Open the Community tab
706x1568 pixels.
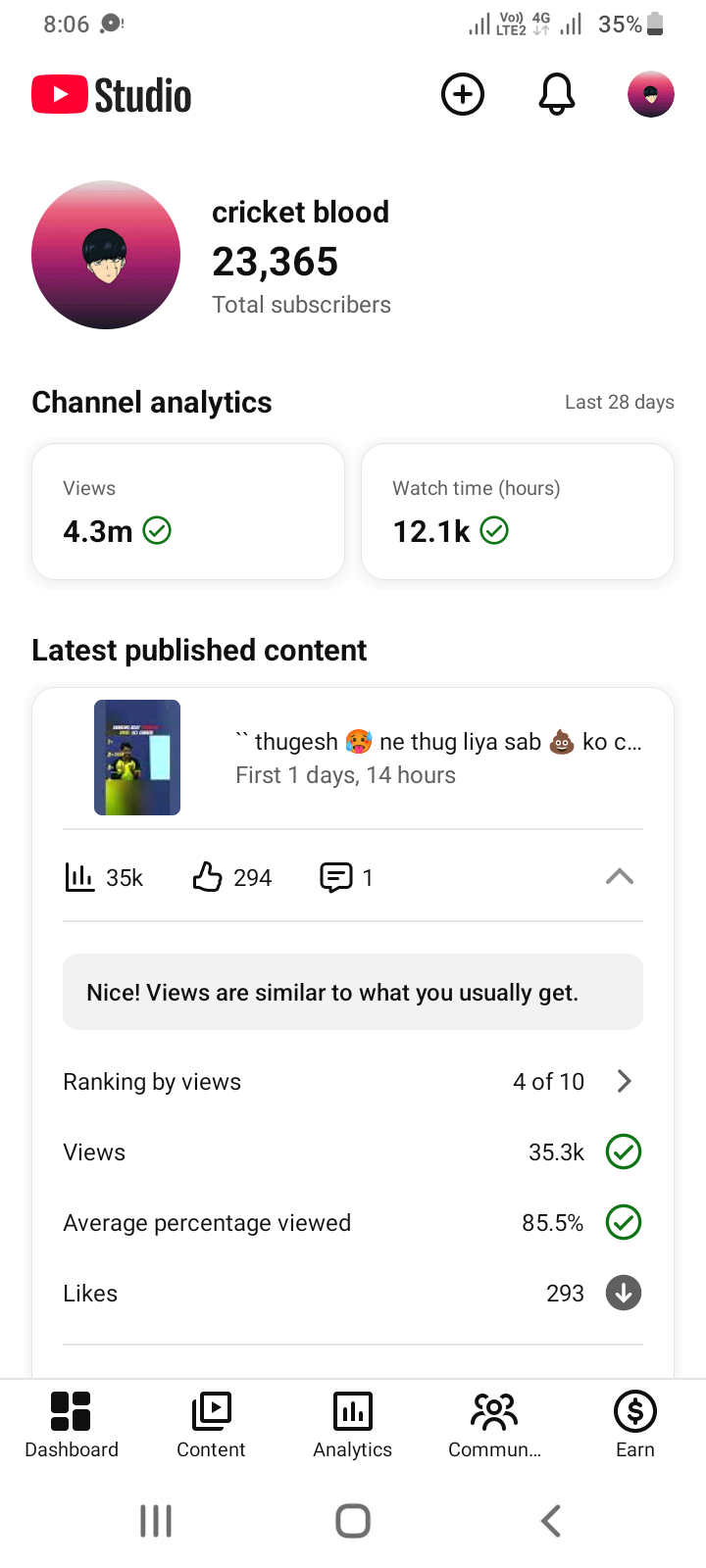494,1426
